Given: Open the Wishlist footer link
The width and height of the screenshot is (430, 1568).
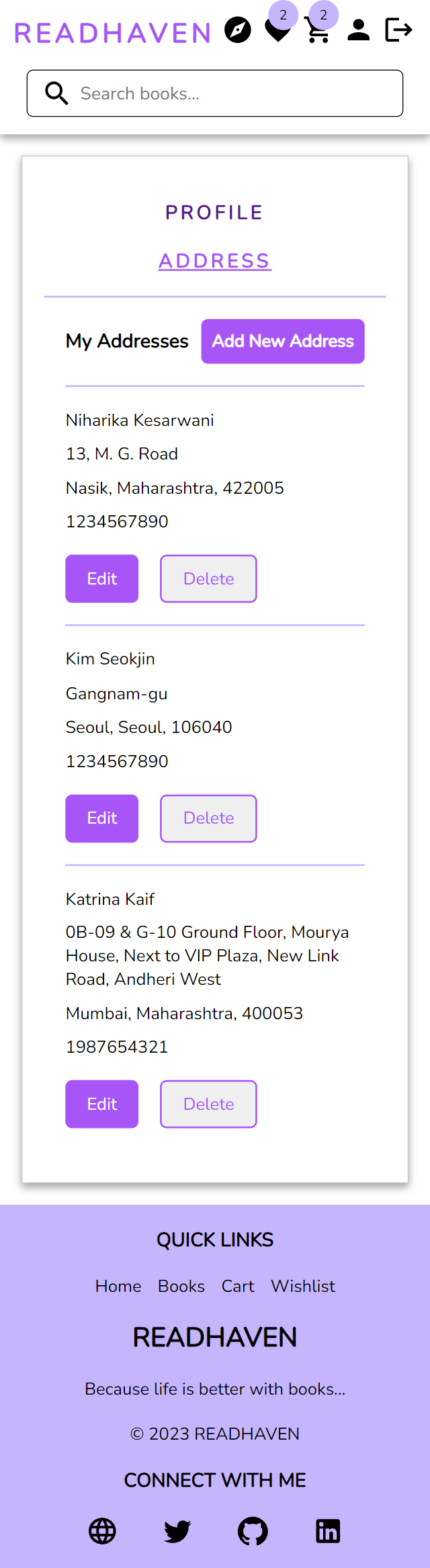Looking at the screenshot, I should (x=303, y=1286).
